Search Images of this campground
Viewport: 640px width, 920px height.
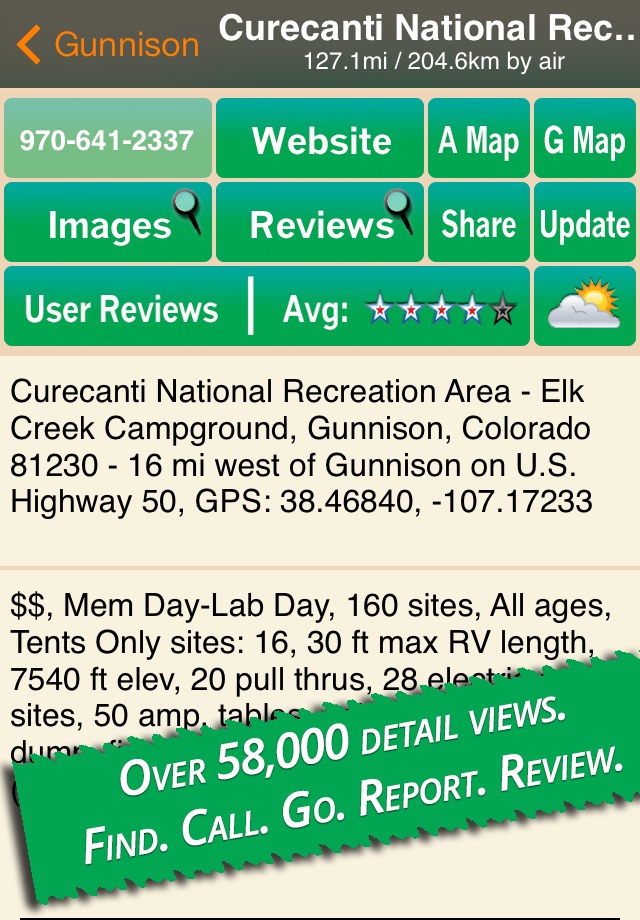coord(108,223)
